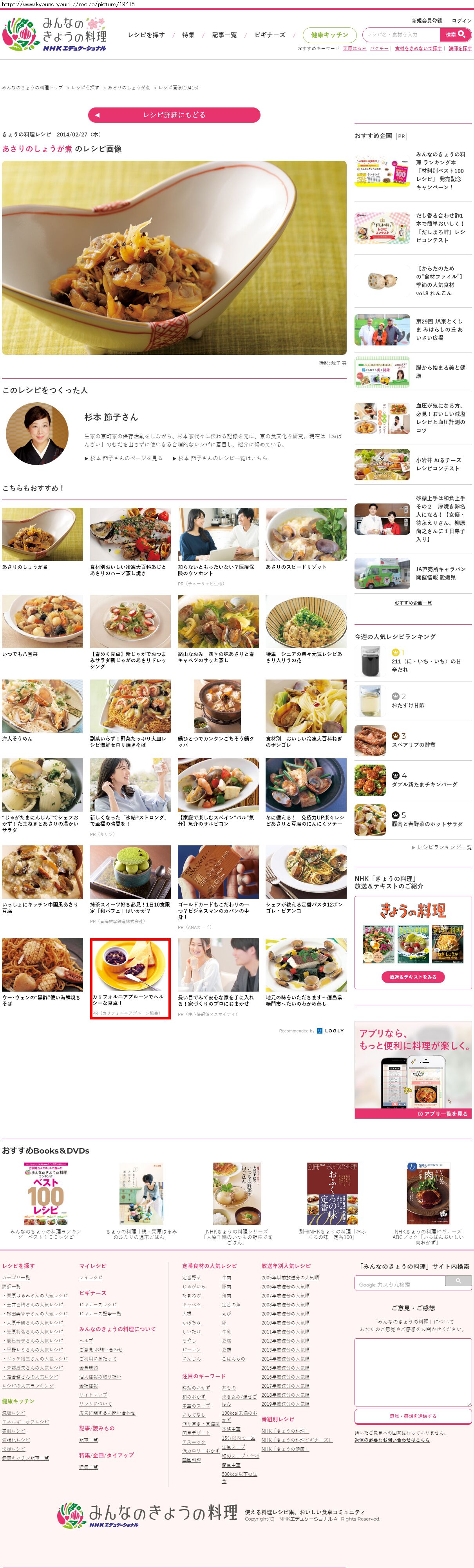Go to the ビギナーズ section

(270, 35)
